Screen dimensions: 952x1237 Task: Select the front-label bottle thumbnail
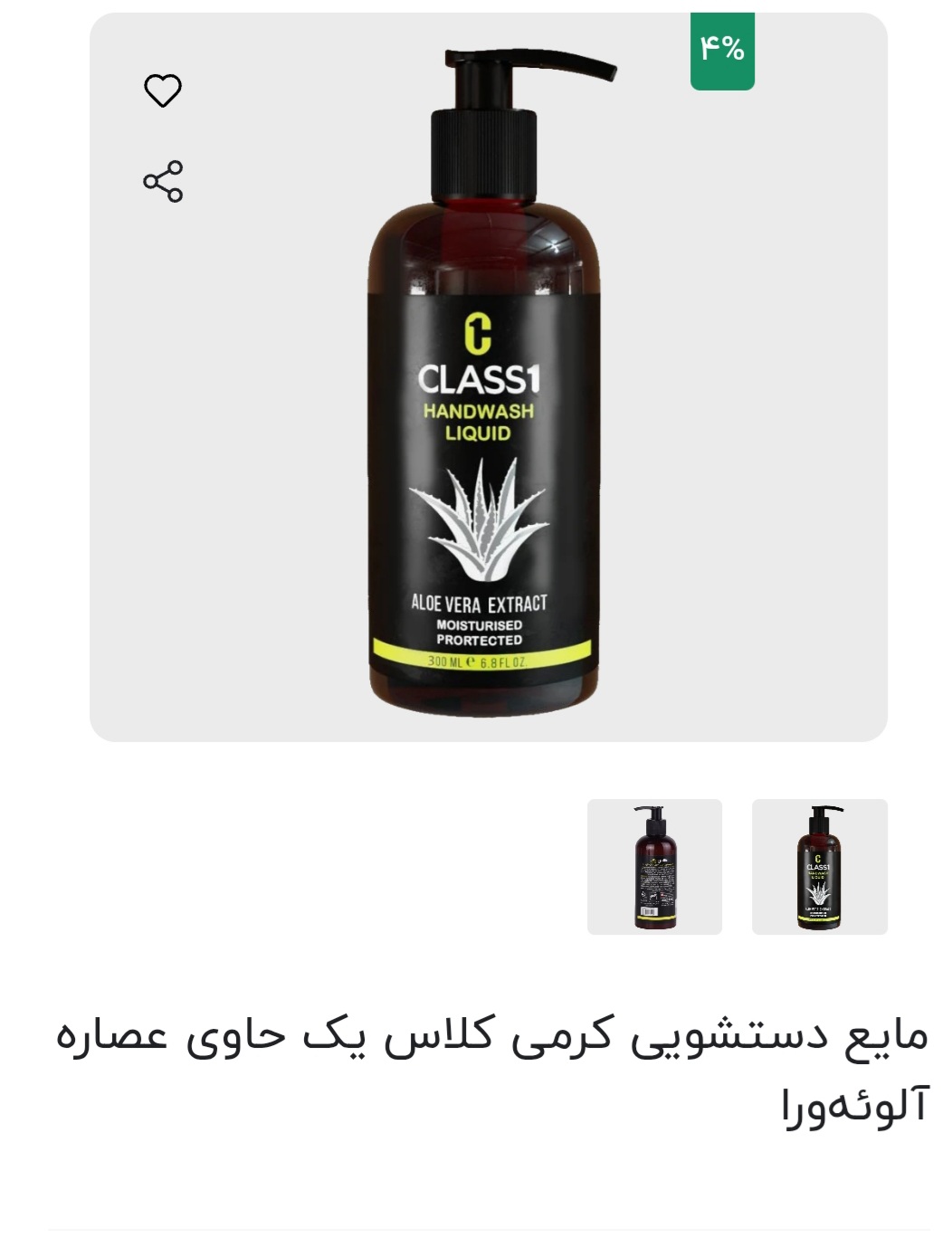pyautogui.click(x=819, y=866)
